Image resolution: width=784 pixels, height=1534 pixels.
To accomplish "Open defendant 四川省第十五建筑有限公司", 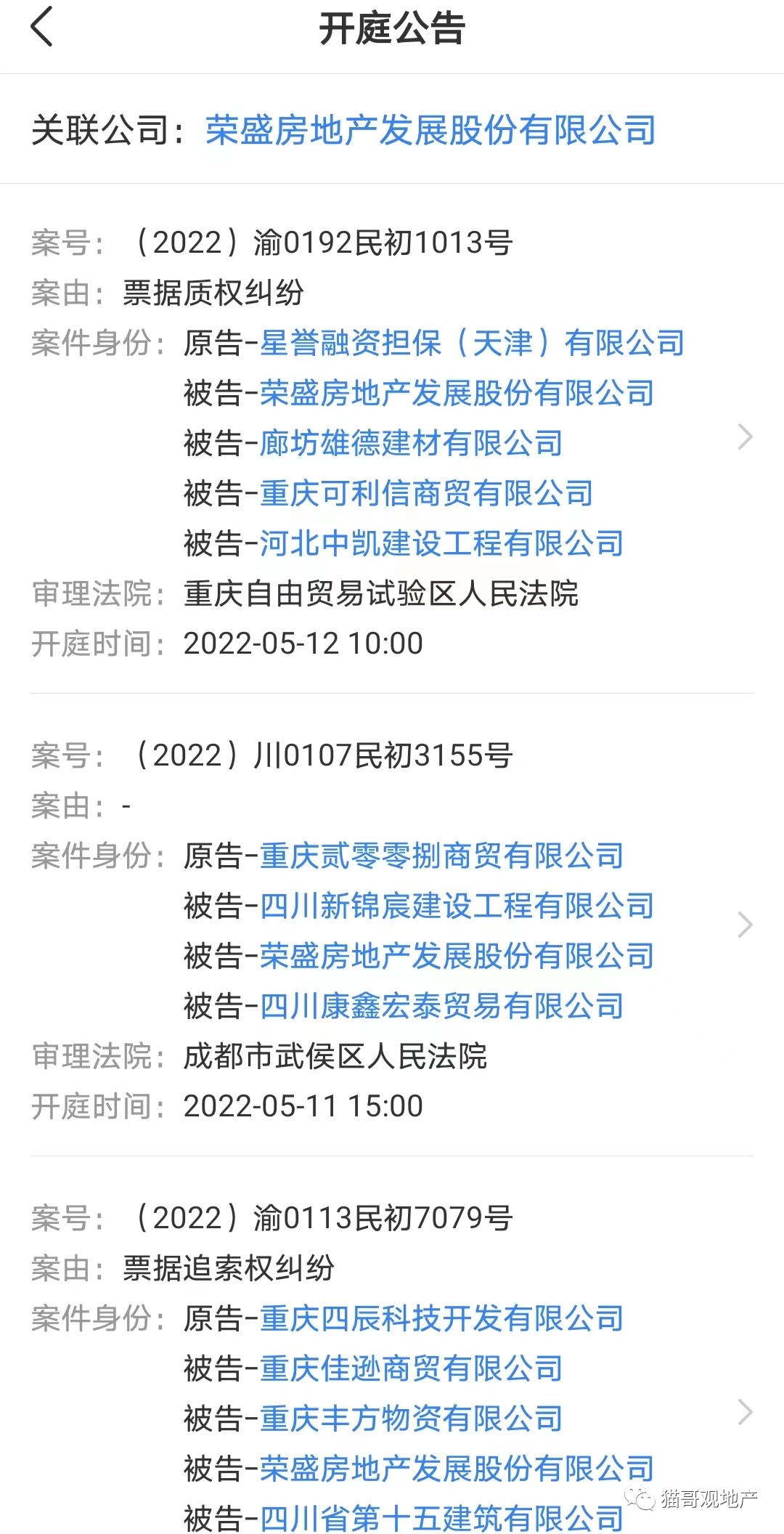I will click(x=441, y=1517).
